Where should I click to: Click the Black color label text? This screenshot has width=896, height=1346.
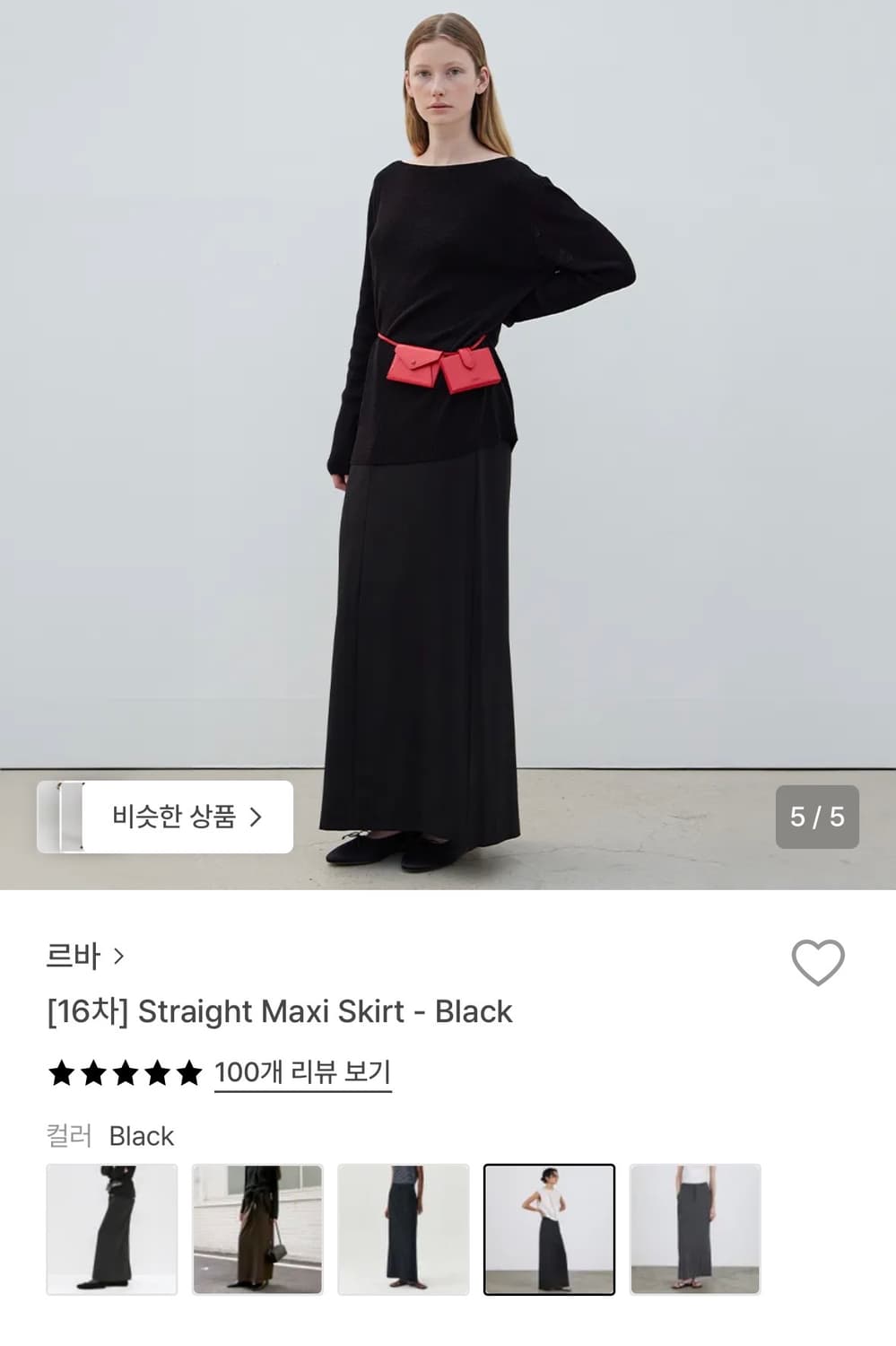tap(141, 1136)
